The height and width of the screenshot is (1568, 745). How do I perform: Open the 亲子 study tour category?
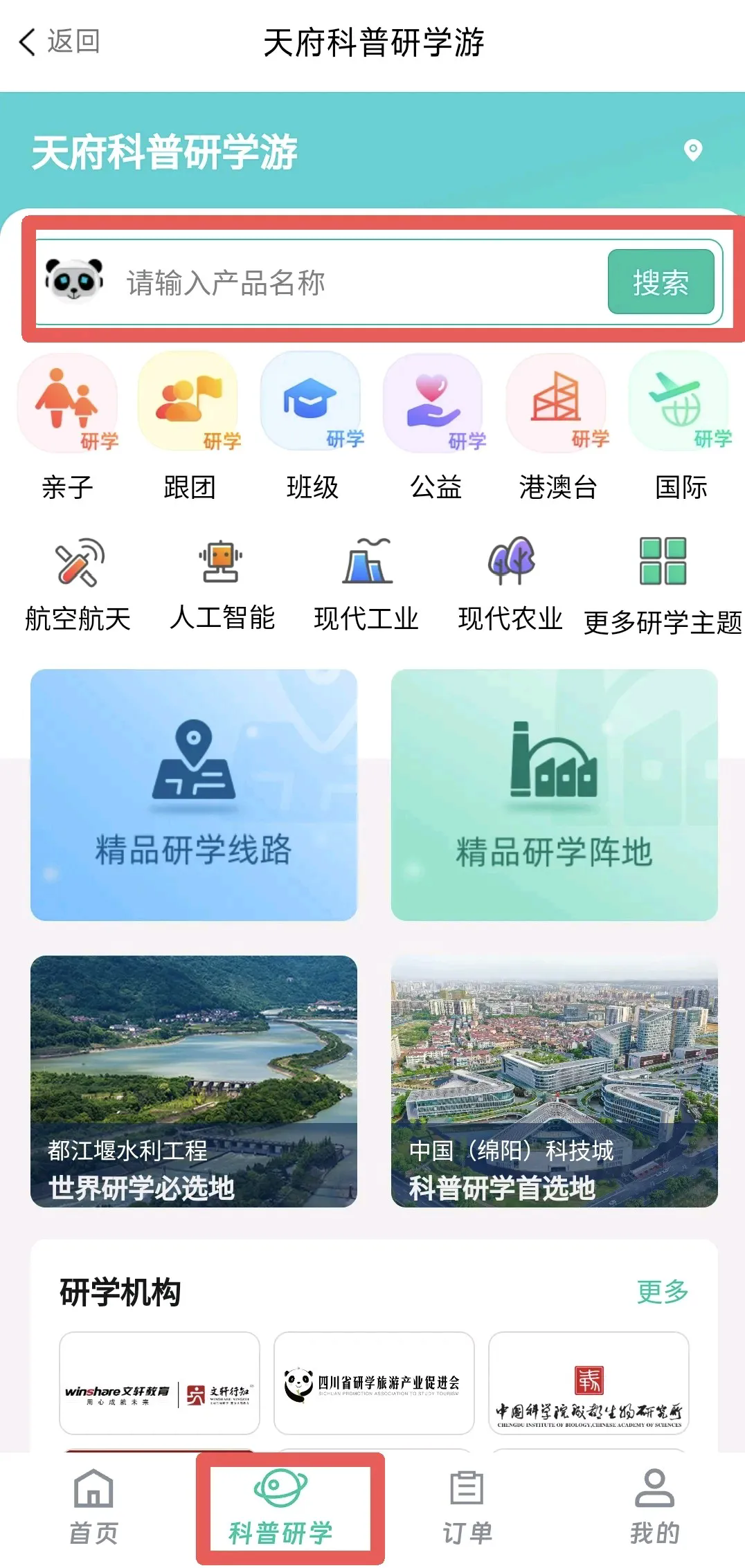click(67, 426)
